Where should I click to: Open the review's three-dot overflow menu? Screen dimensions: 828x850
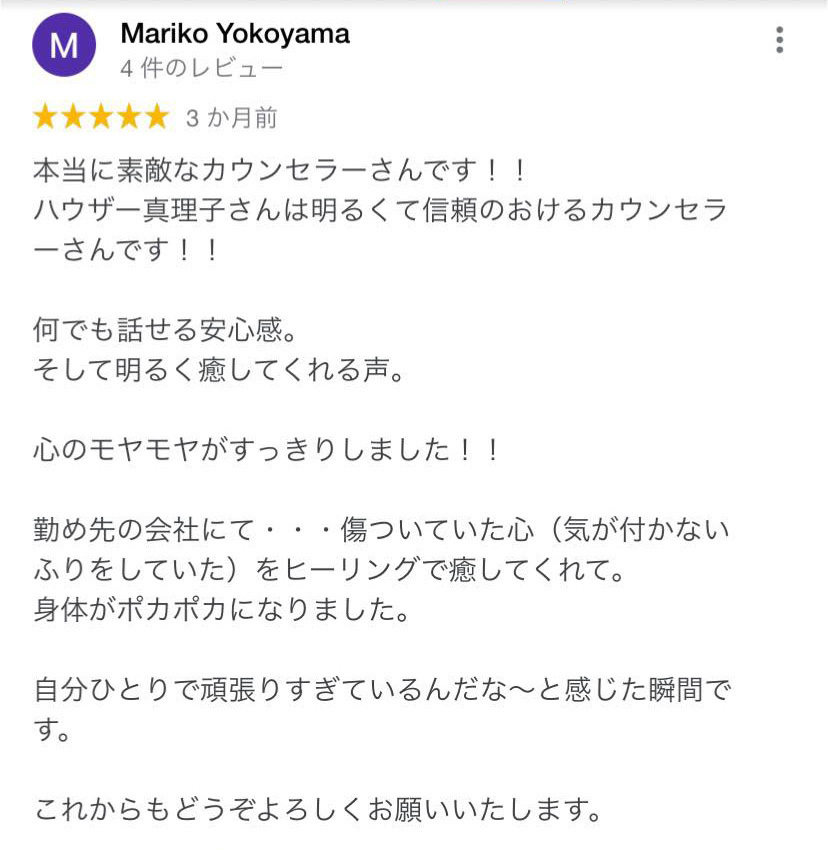coord(779,40)
